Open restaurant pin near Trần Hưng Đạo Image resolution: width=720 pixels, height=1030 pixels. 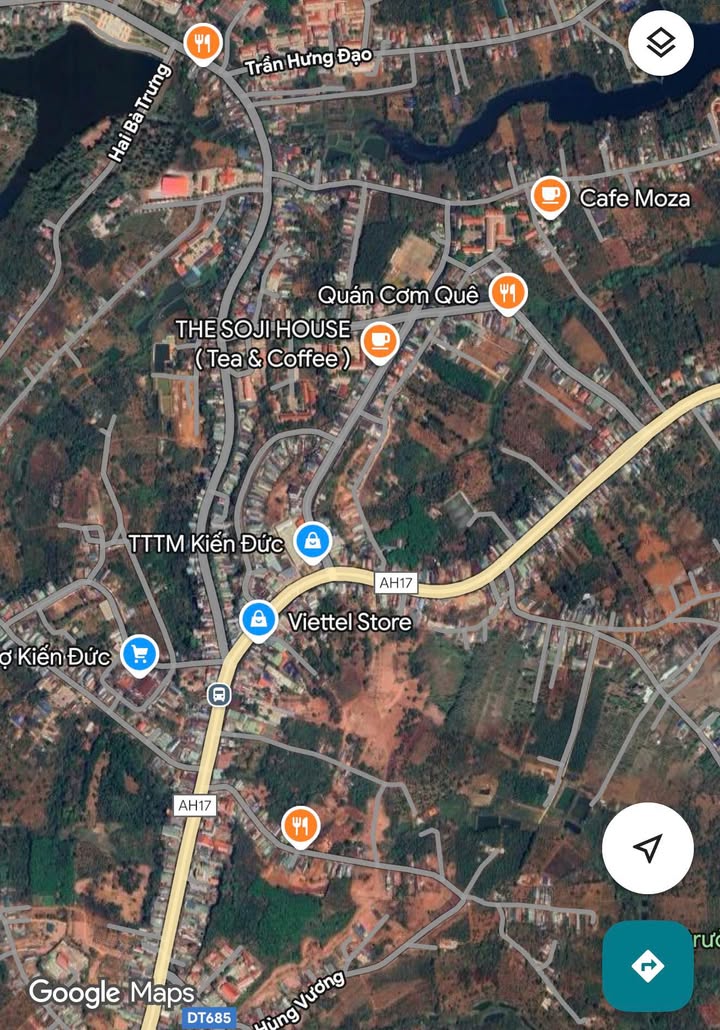[x=202, y=42]
